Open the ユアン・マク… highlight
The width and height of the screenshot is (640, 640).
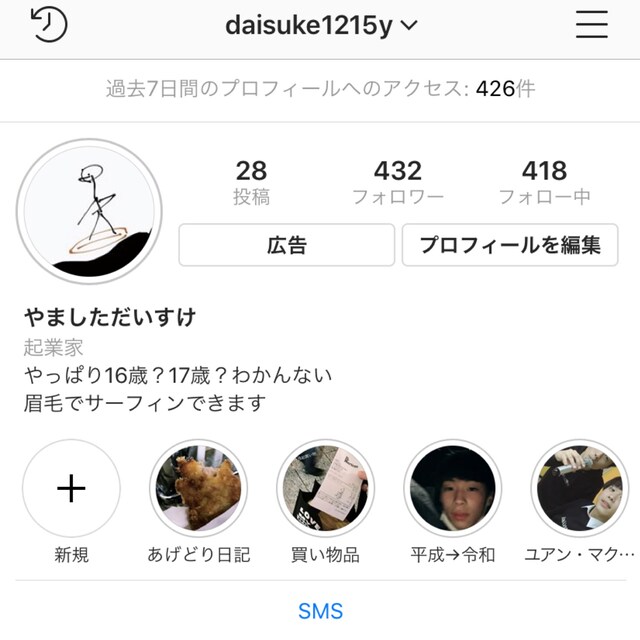pos(579,489)
